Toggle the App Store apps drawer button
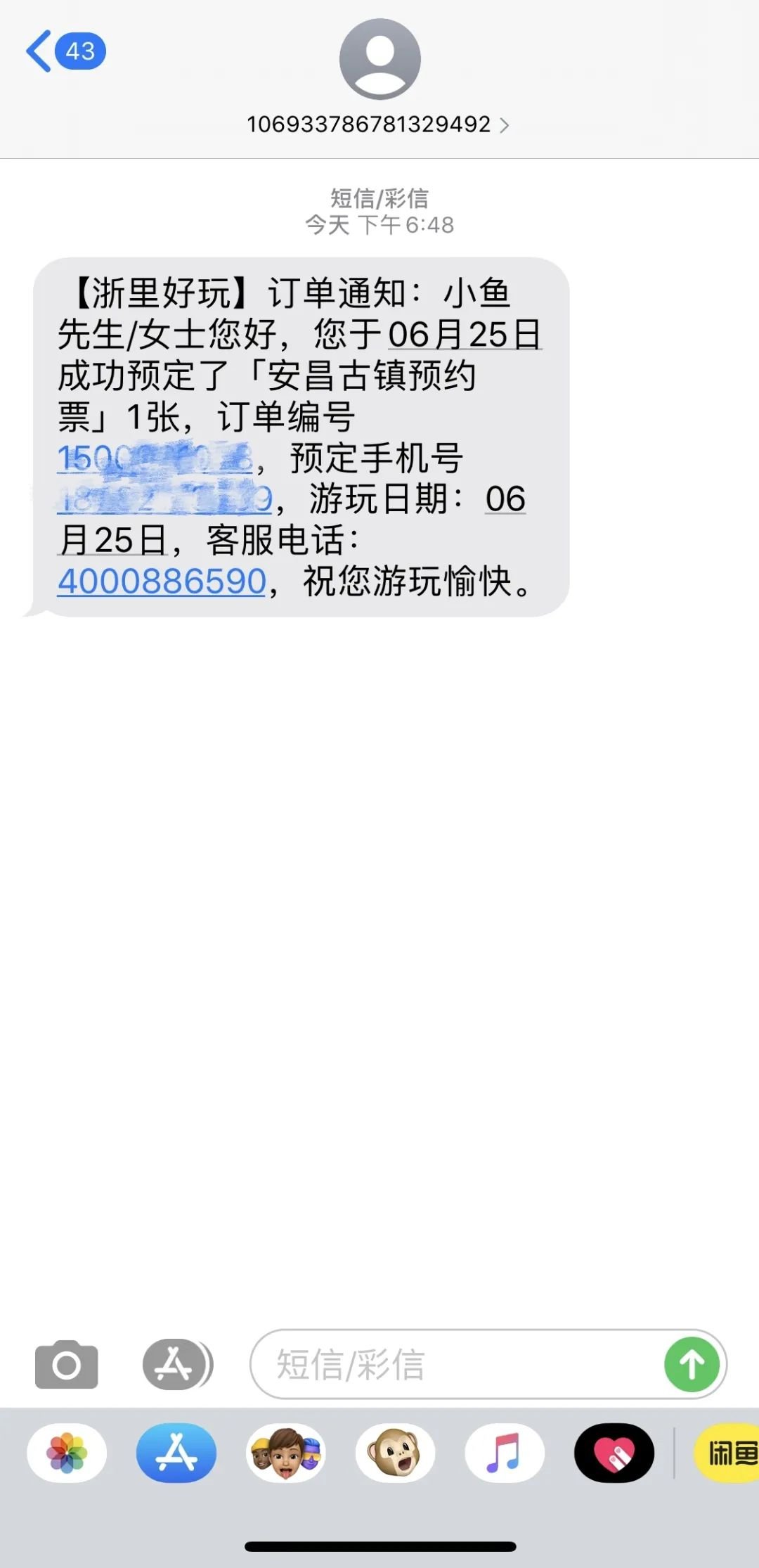 [x=177, y=1365]
